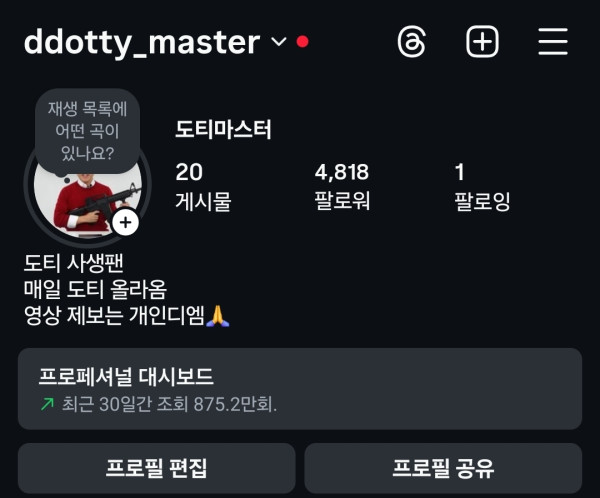Expand the ddotty_master account switcher

click(278, 42)
